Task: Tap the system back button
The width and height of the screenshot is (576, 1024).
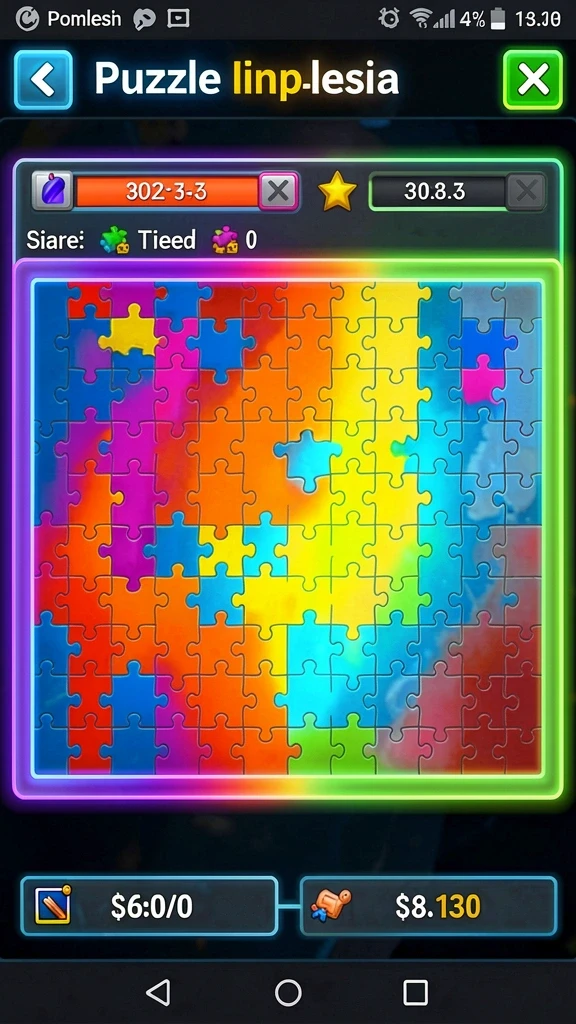Action: [158, 993]
